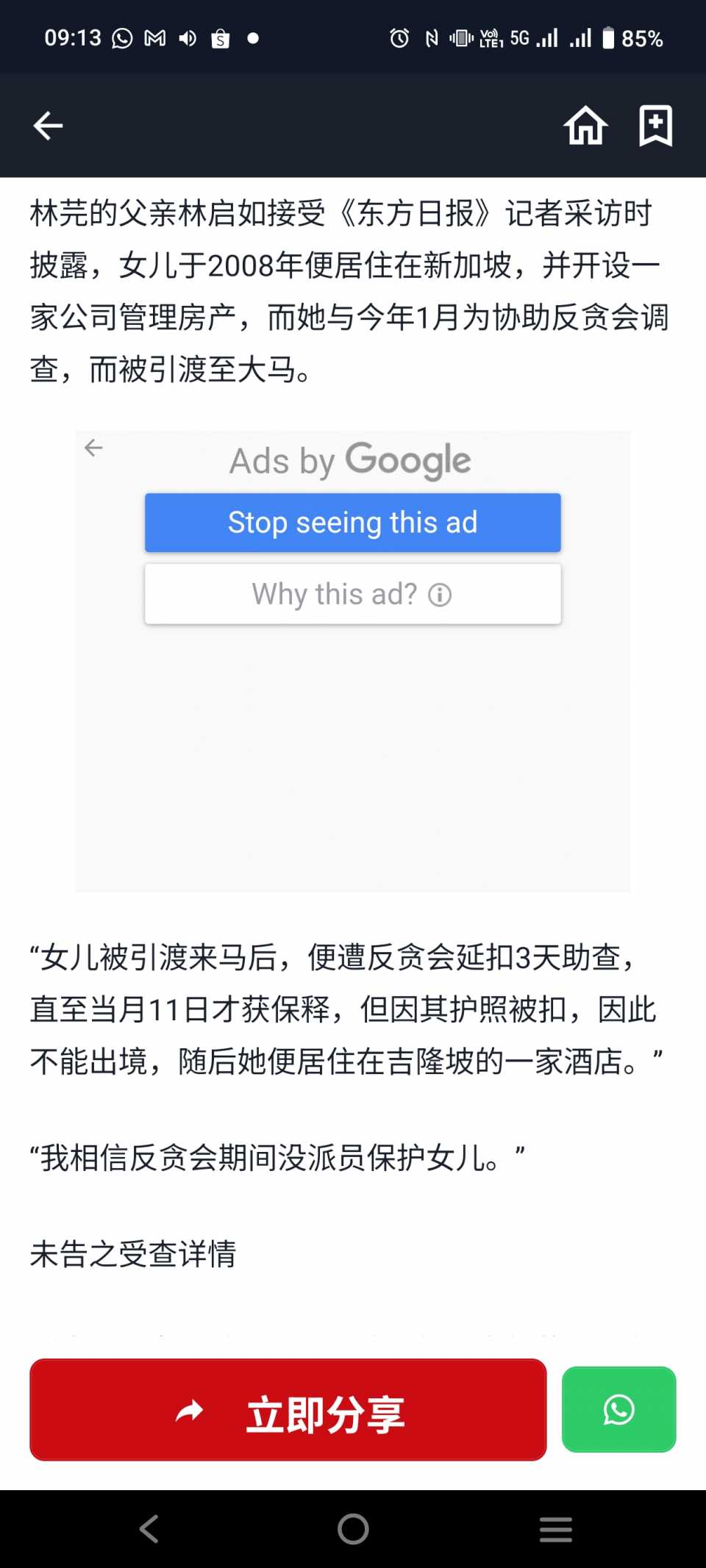706x1568 pixels.
Task: Open the home icon in the app bar
Action: (x=585, y=126)
